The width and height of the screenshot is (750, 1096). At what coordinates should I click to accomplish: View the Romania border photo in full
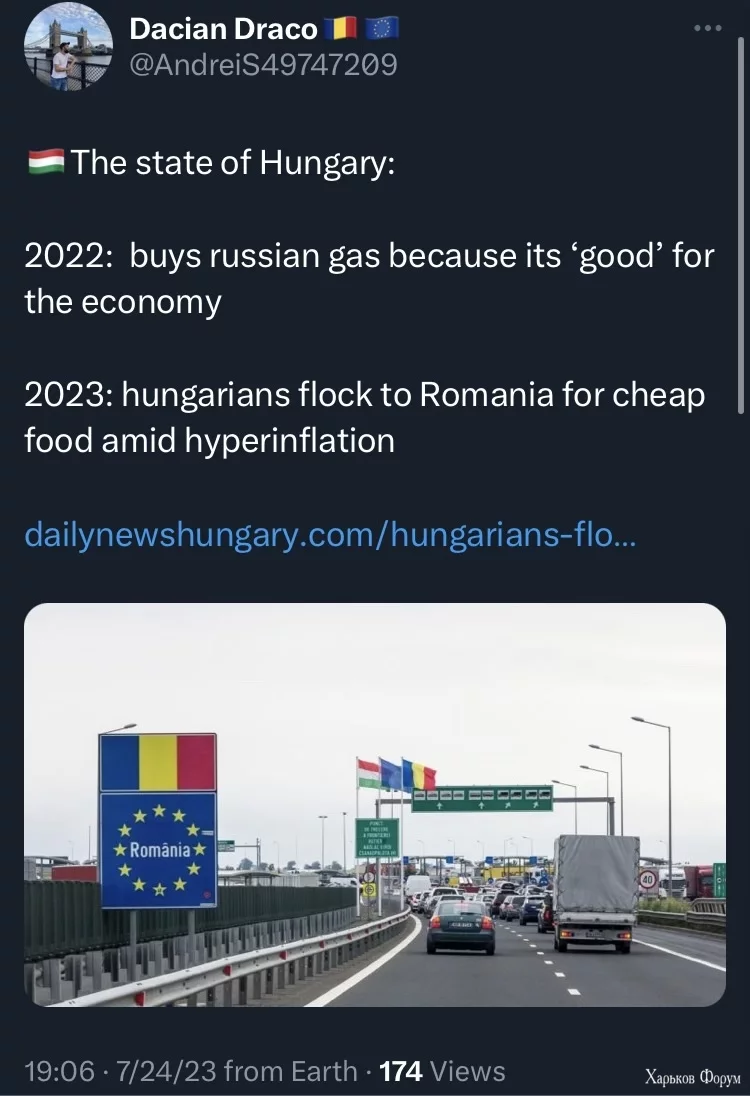[375, 805]
